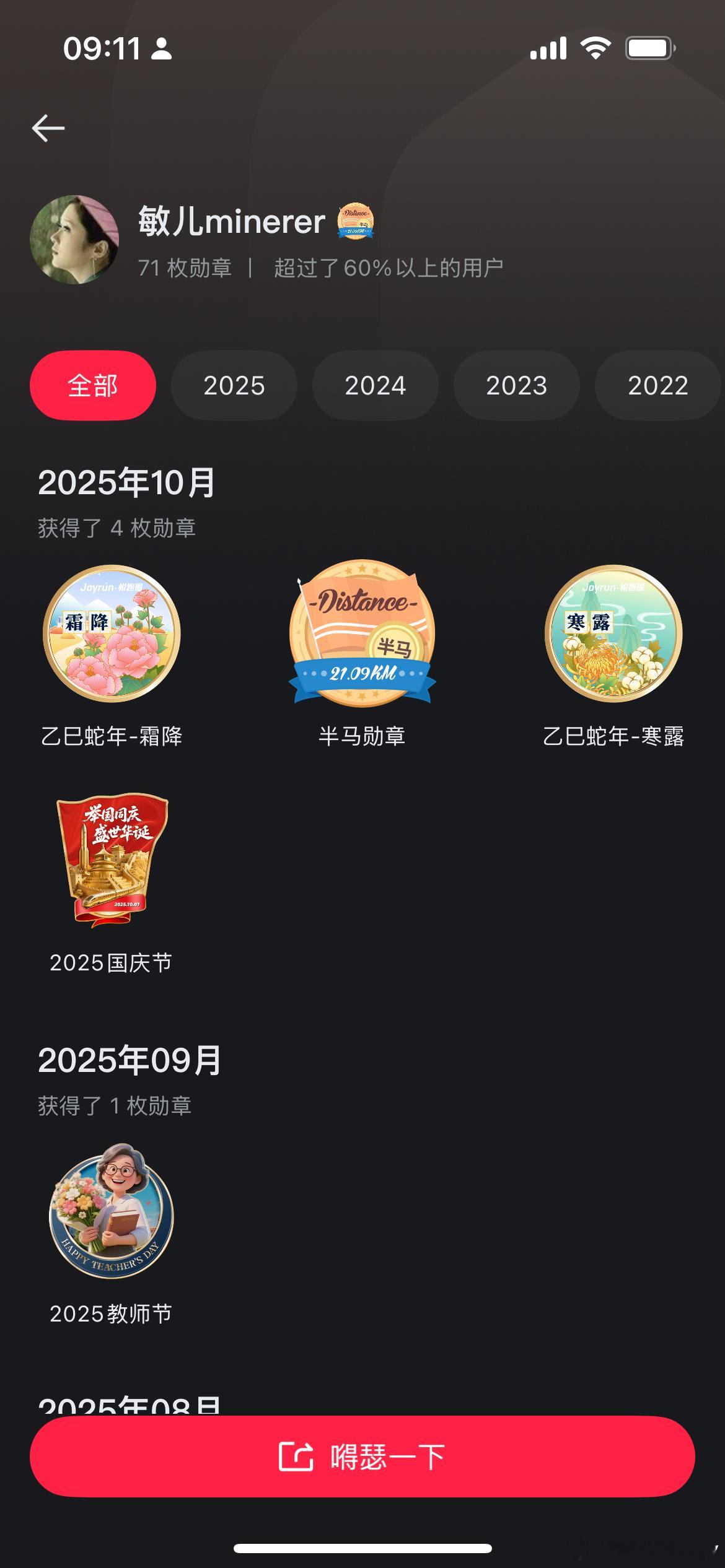Viewport: 725px width, 1568px height.
Task: Go back using the arrow icon
Action: (48, 128)
